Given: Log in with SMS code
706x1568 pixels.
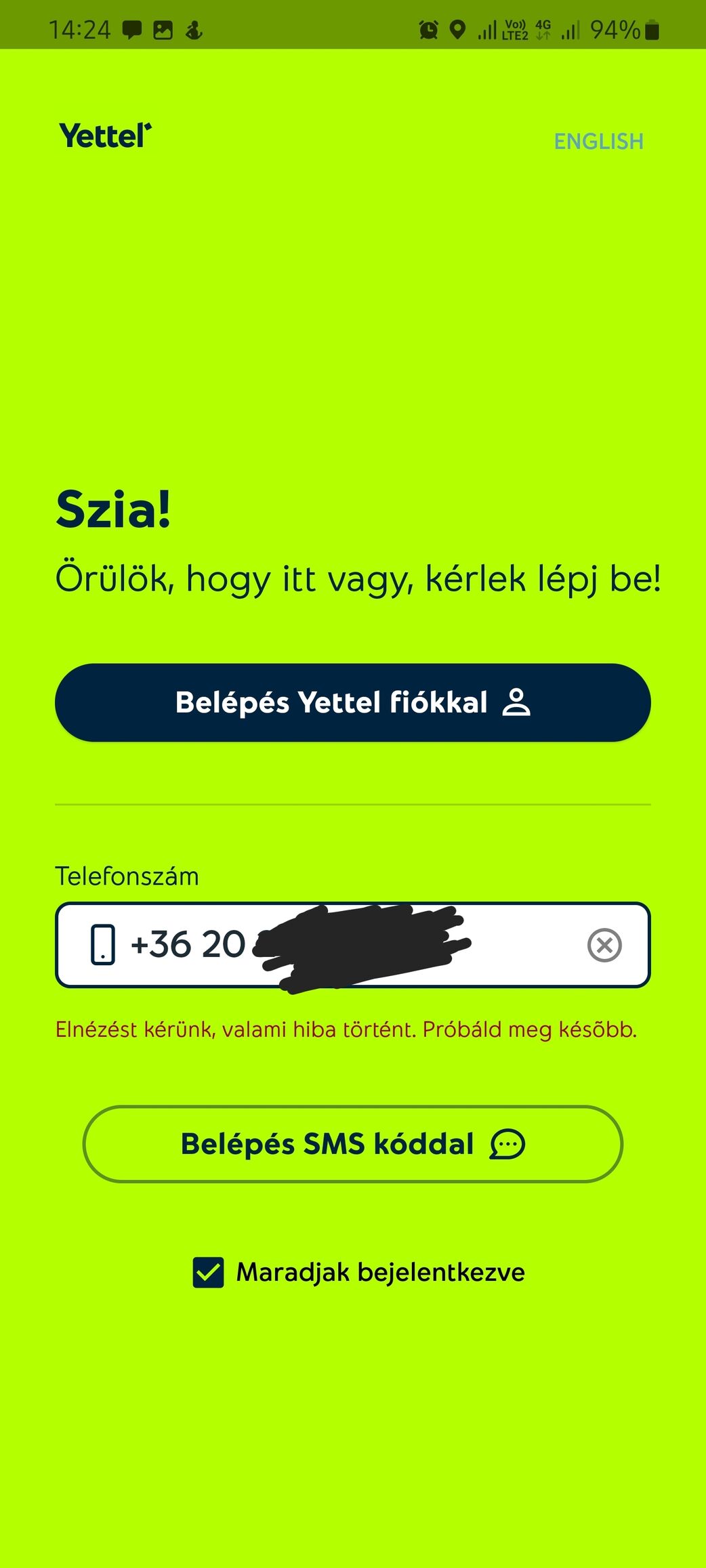Looking at the screenshot, I should pos(352,1144).
